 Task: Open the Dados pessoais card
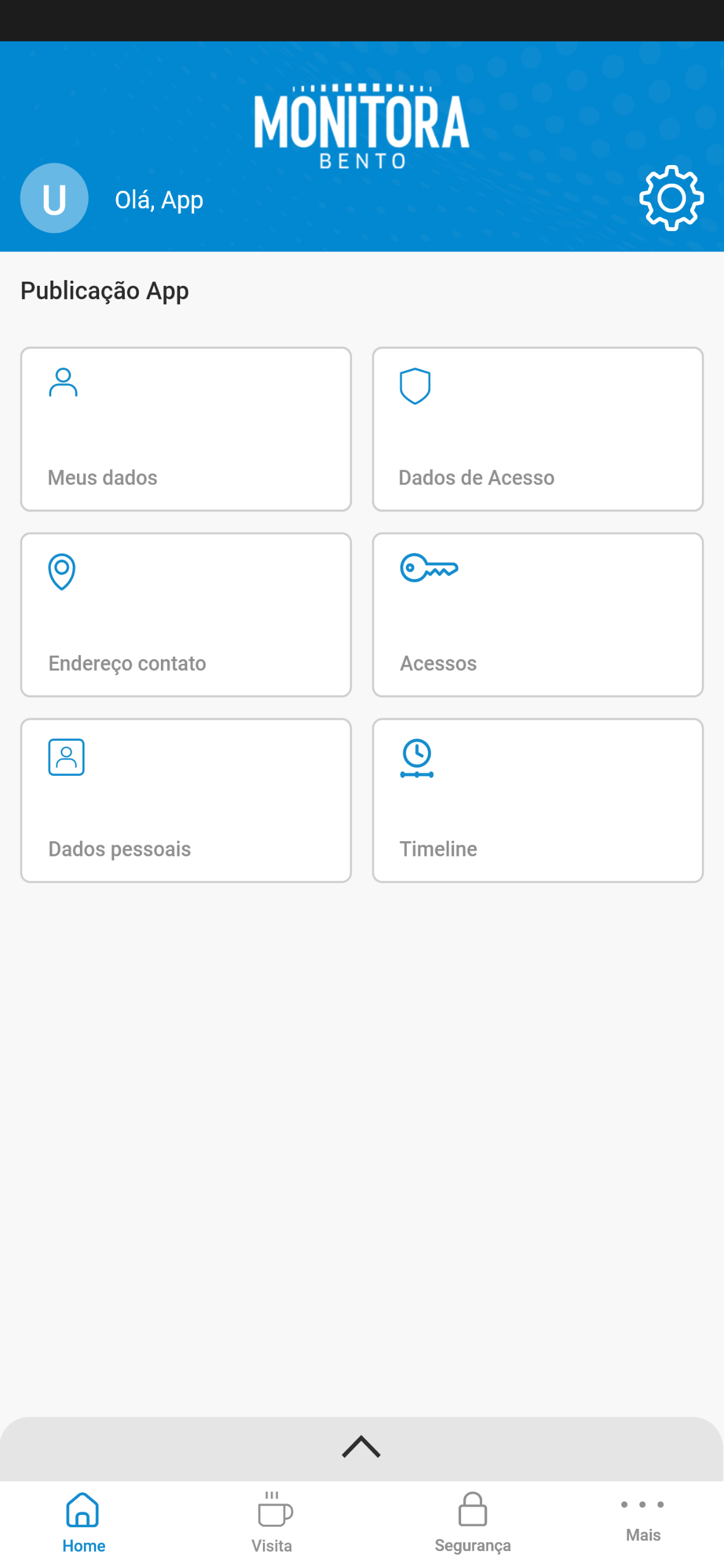click(186, 800)
